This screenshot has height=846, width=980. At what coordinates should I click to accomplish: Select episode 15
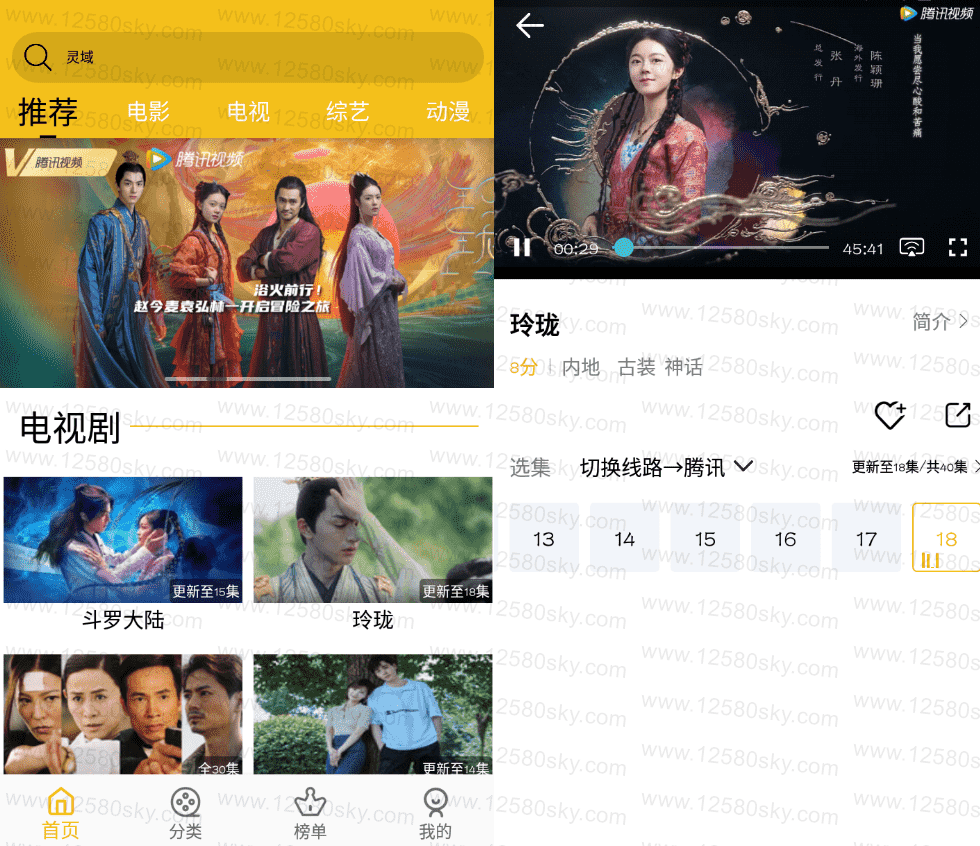705,539
